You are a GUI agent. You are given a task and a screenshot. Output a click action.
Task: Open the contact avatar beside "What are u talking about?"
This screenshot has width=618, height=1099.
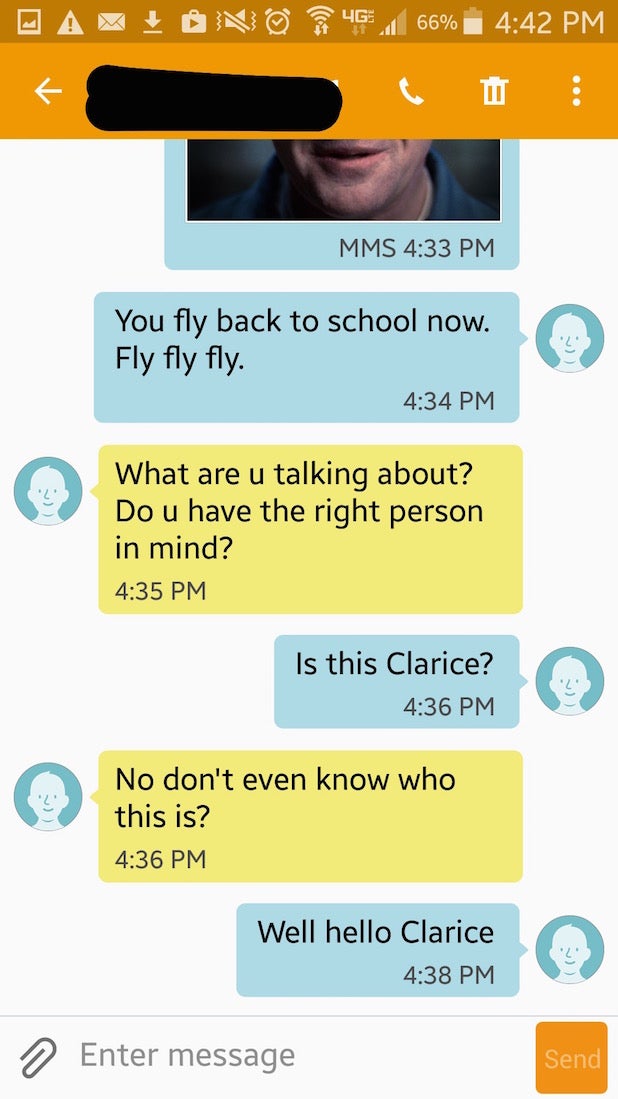click(48, 491)
